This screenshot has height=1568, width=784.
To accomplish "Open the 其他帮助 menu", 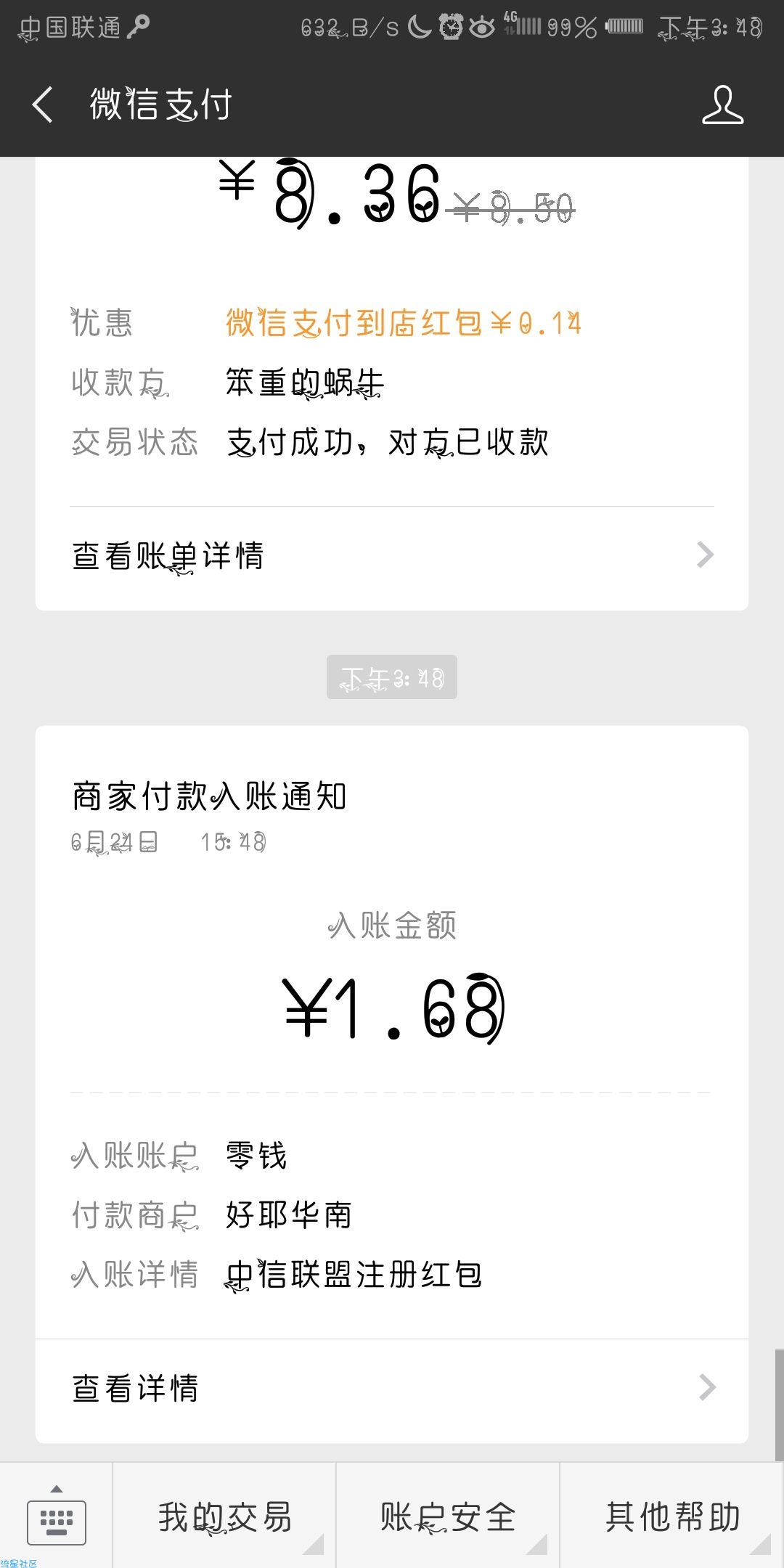I will pyautogui.click(x=672, y=1516).
